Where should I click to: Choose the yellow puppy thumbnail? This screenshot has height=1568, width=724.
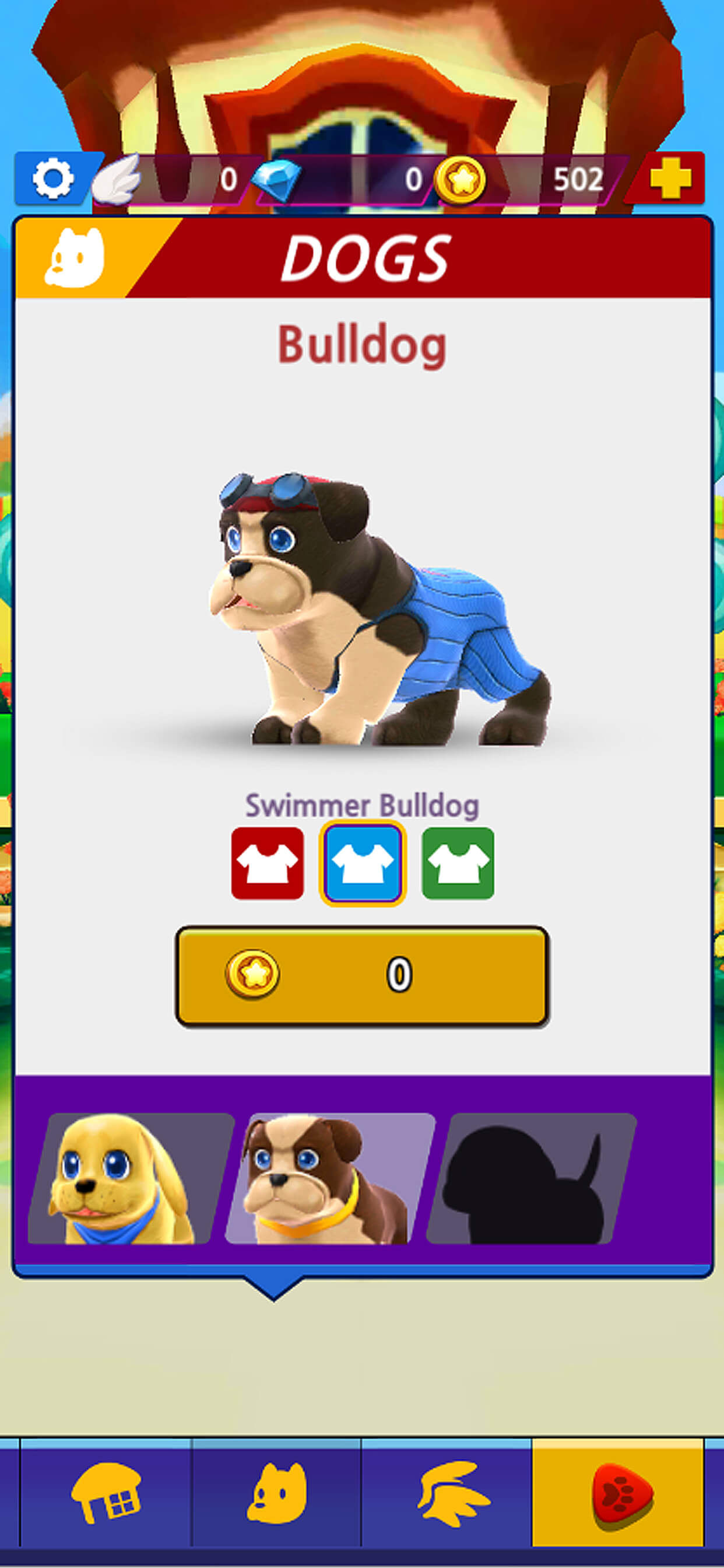click(x=130, y=1178)
